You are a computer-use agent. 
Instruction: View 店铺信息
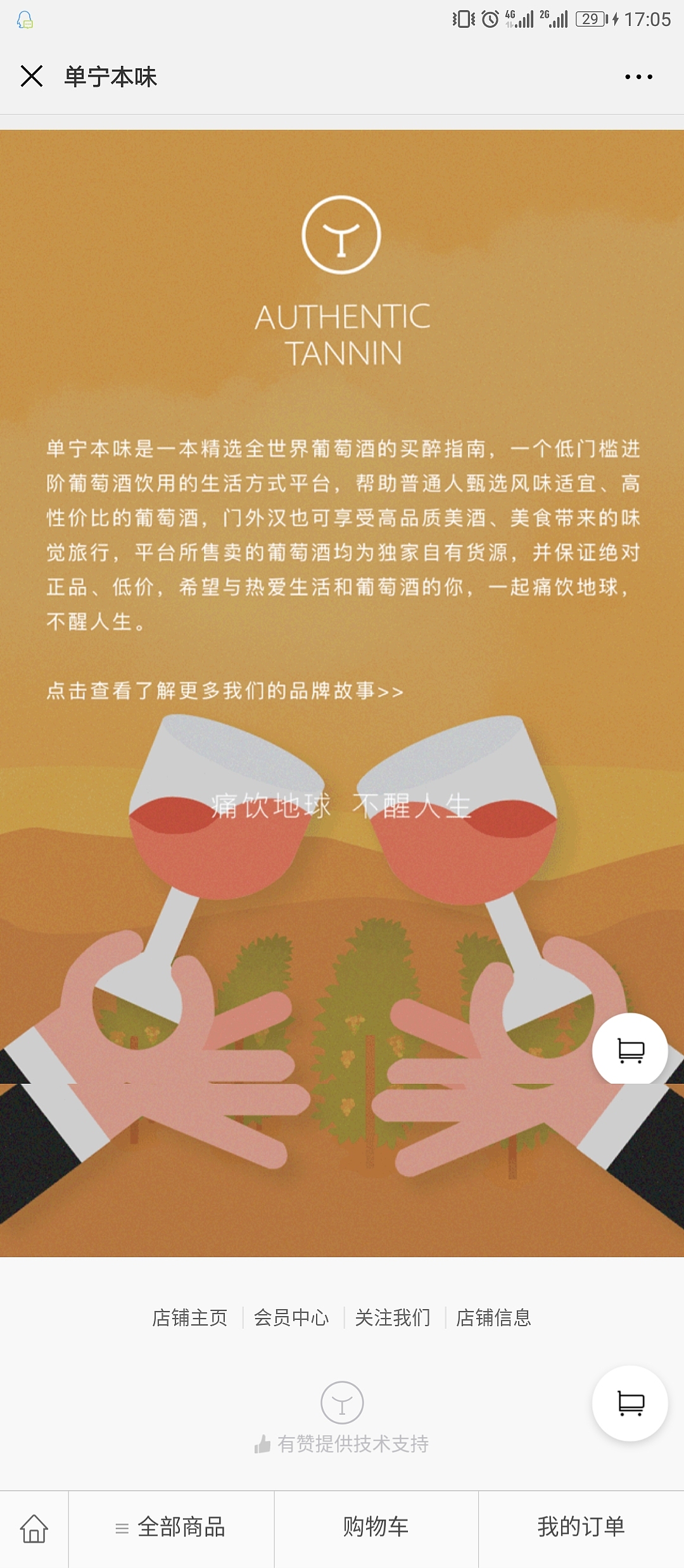tap(493, 1317)
